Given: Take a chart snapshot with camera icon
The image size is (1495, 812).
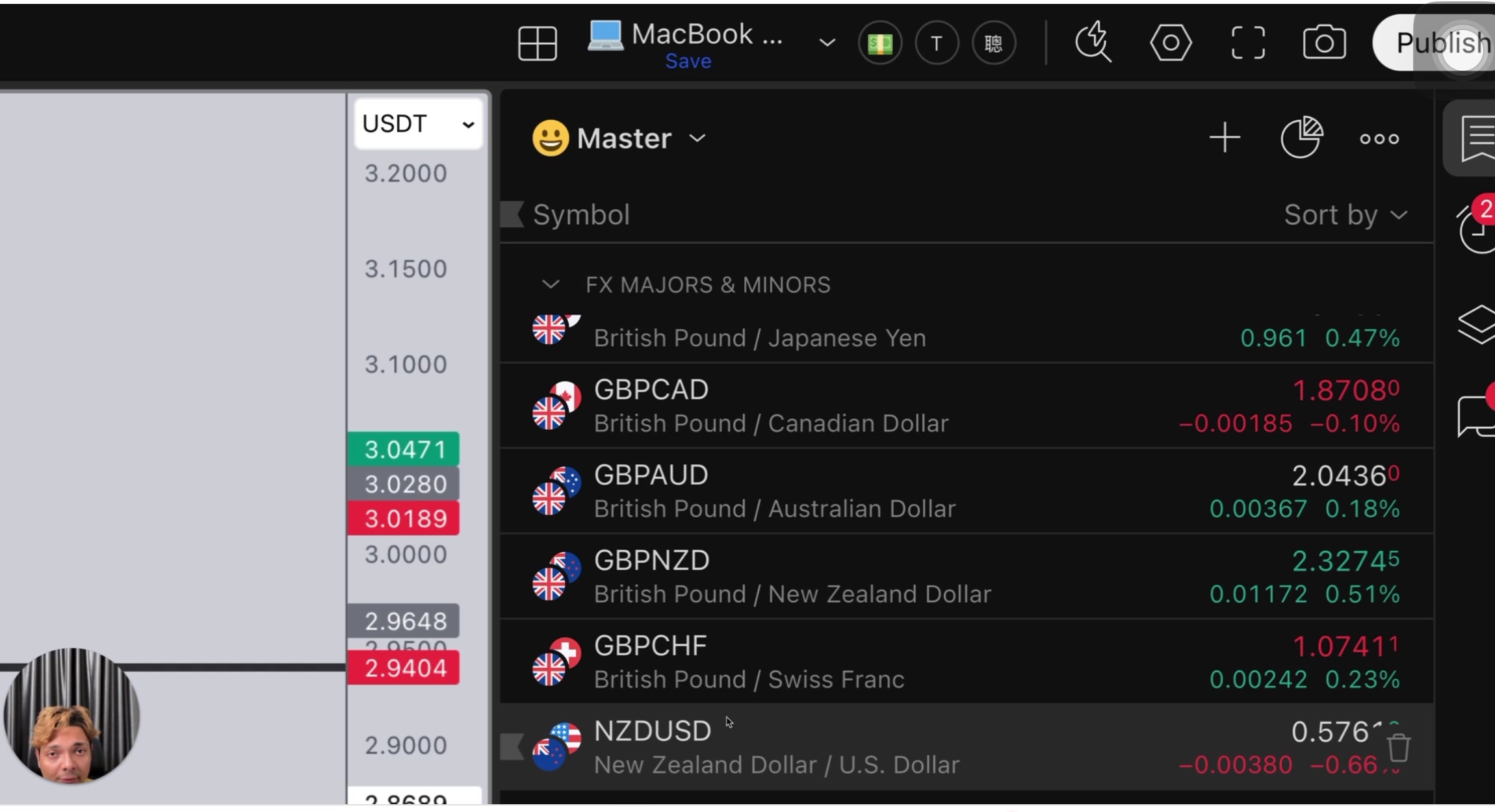Looking at the screenshot, I should pyautogui.click(x=1324, y=43).
